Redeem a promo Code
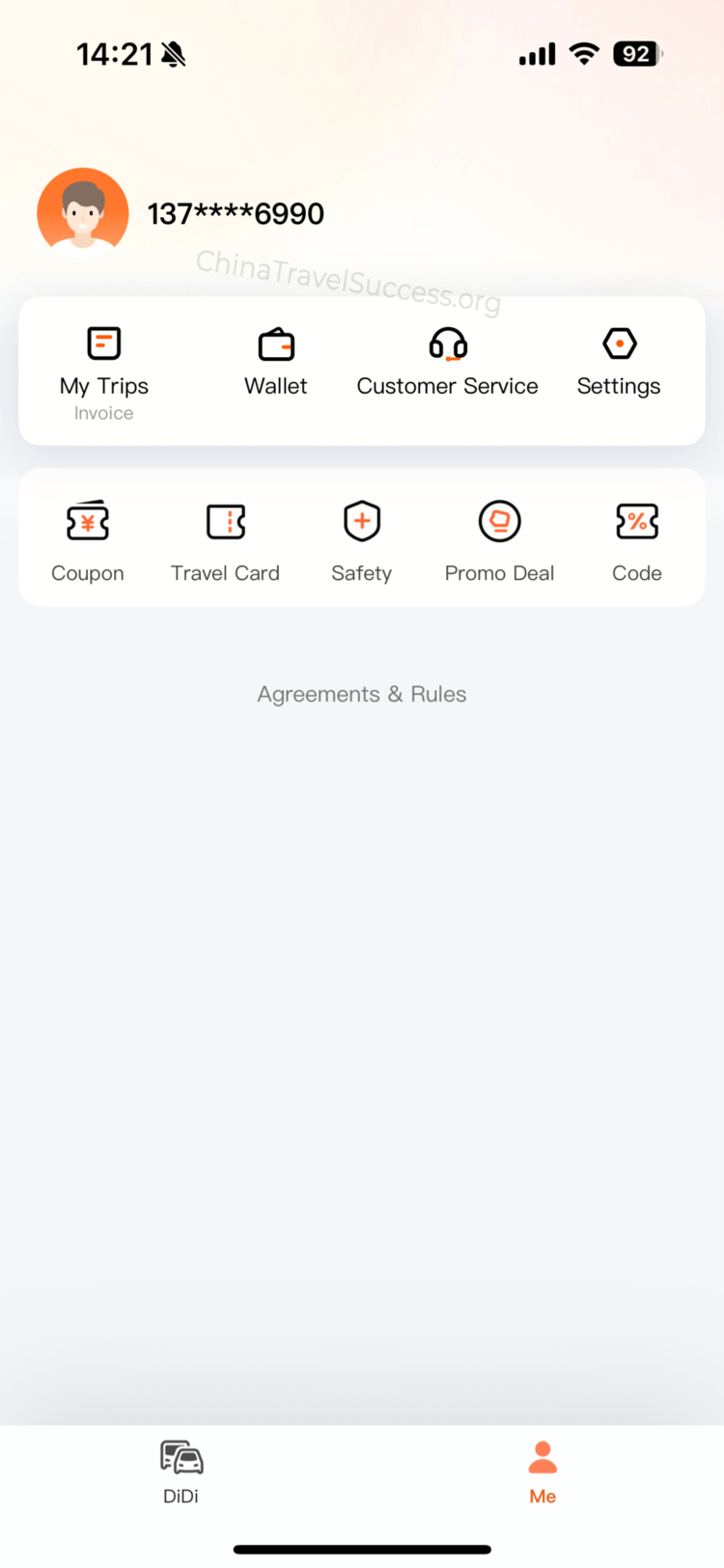The height and width of the screenshot is (1568, 724). point(636,540)
